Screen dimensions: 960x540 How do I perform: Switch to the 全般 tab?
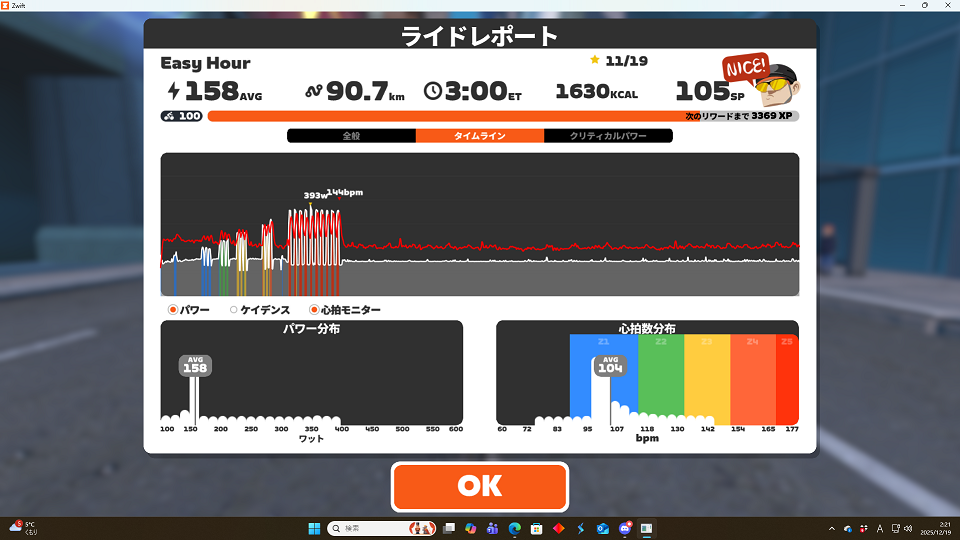351,135
